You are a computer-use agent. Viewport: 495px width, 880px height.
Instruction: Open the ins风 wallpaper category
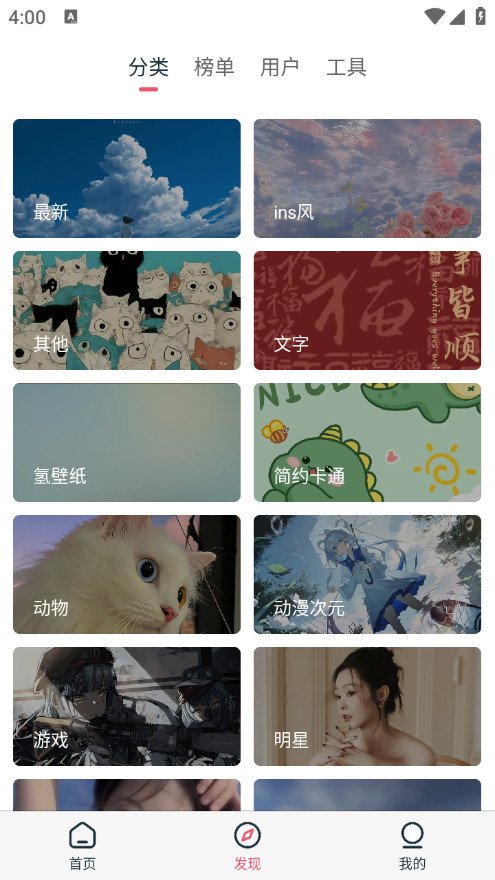point(368,178)
